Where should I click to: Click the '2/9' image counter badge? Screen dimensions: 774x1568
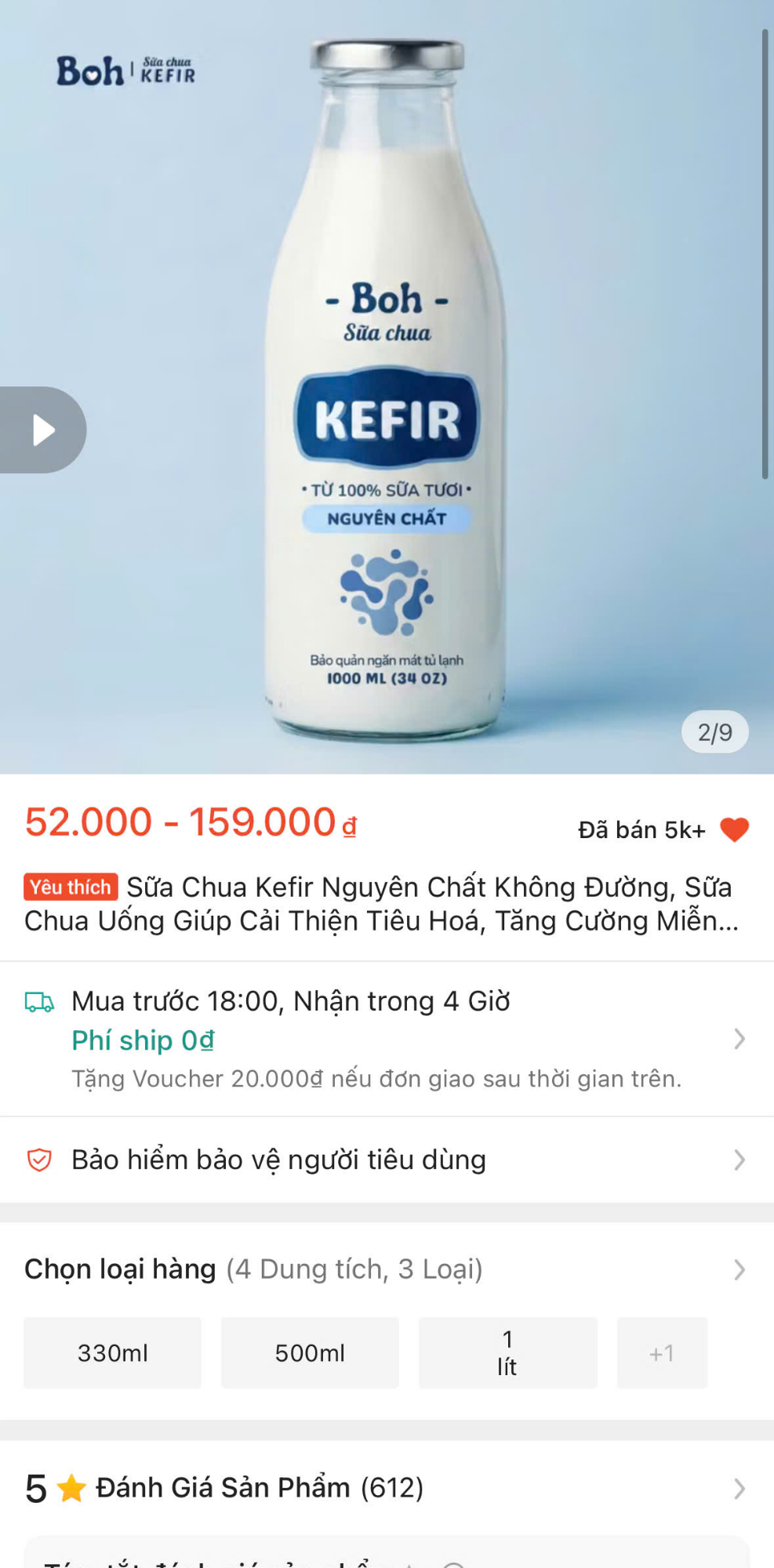click(x=714, y=732)
